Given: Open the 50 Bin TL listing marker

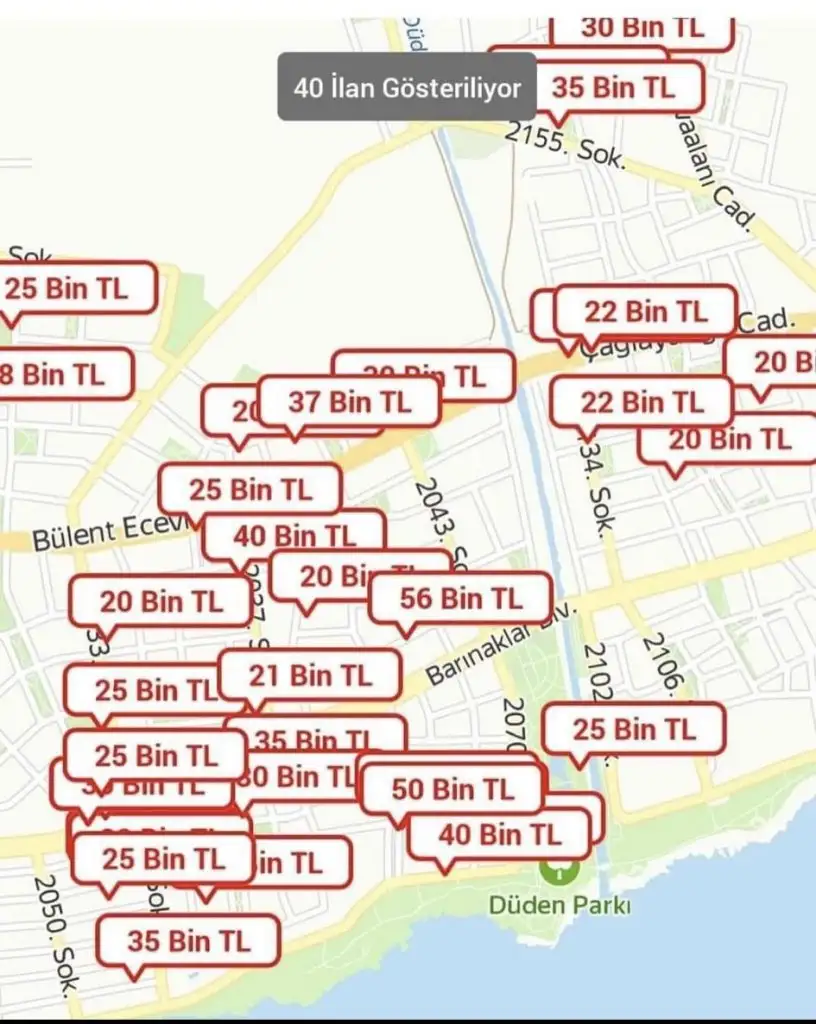Looking at the screenshot, I should click(452, 789).
